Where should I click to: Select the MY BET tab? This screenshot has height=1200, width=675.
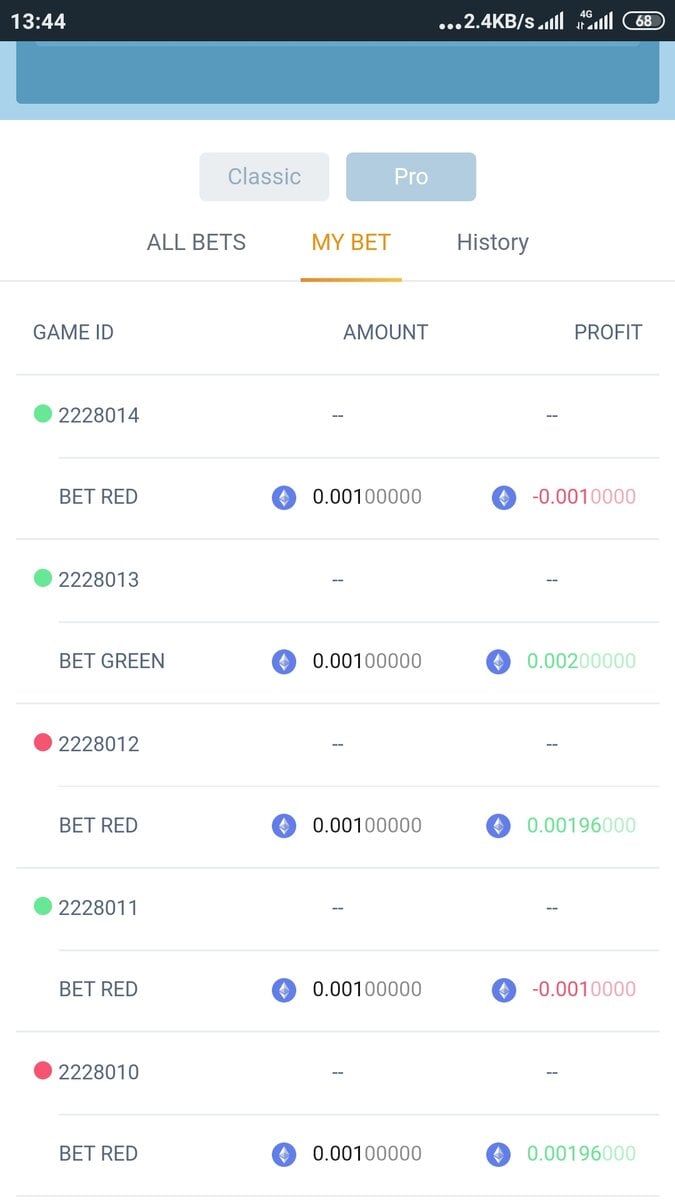tap(351, 242)
